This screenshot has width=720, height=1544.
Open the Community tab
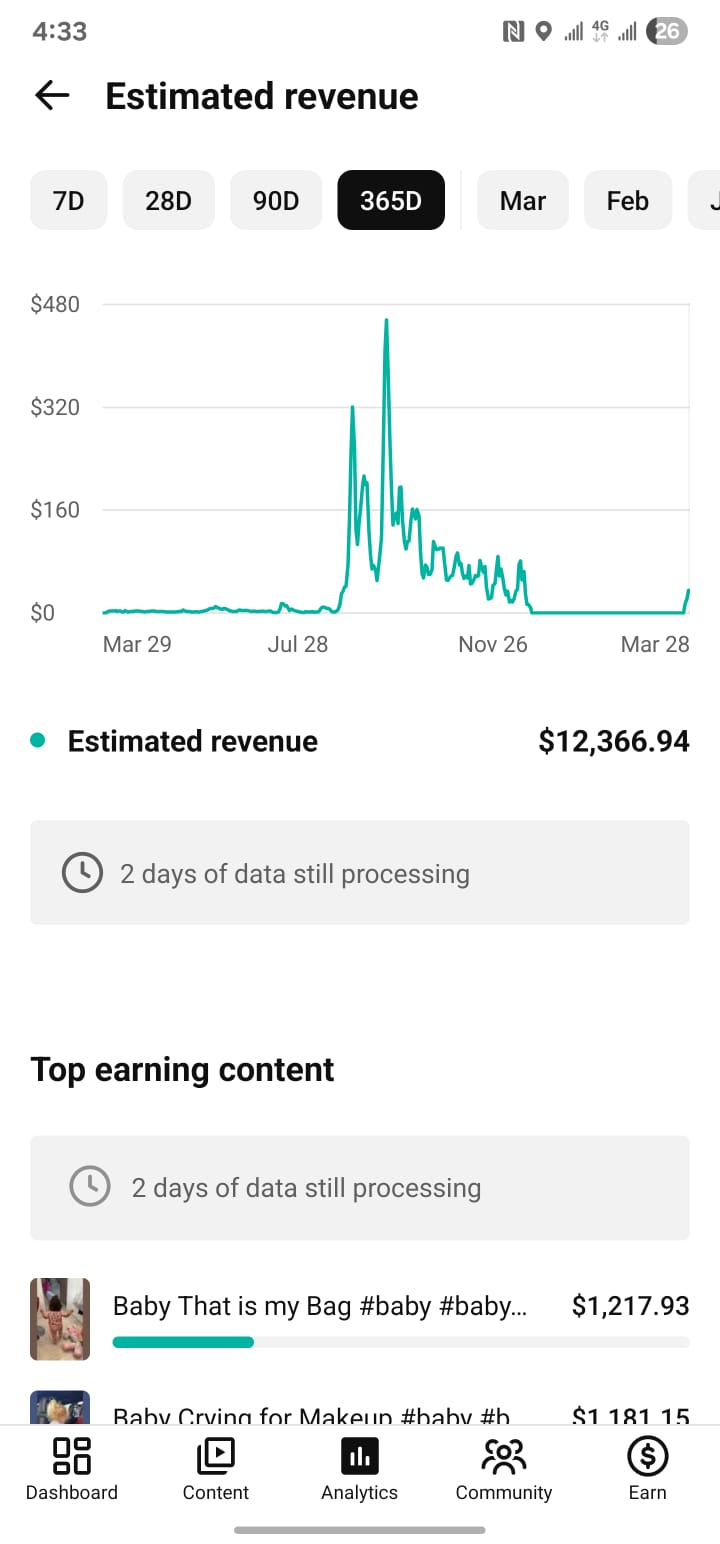click(x=504, y=1469)
